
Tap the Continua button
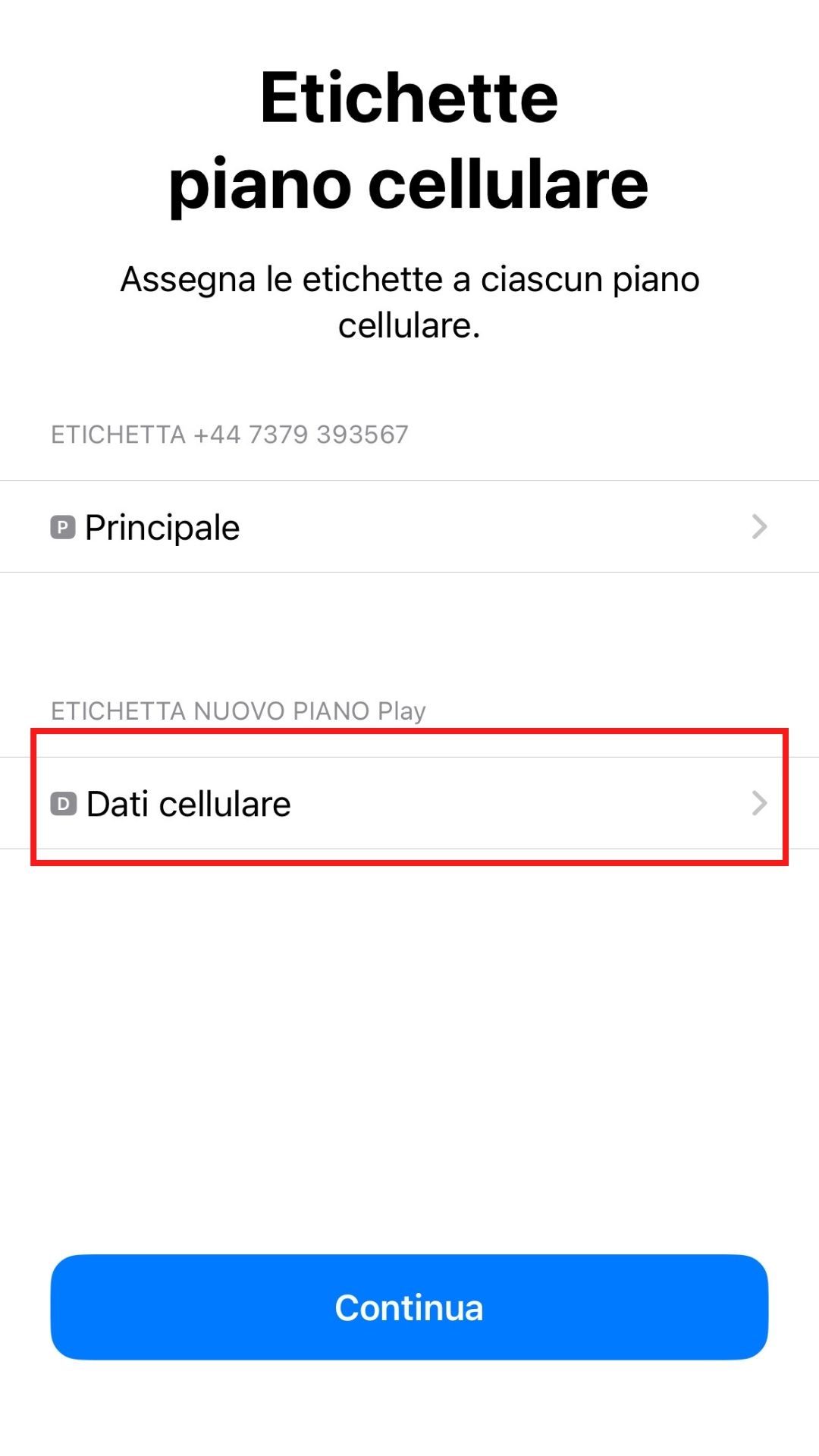click(x=409, y=1307)
